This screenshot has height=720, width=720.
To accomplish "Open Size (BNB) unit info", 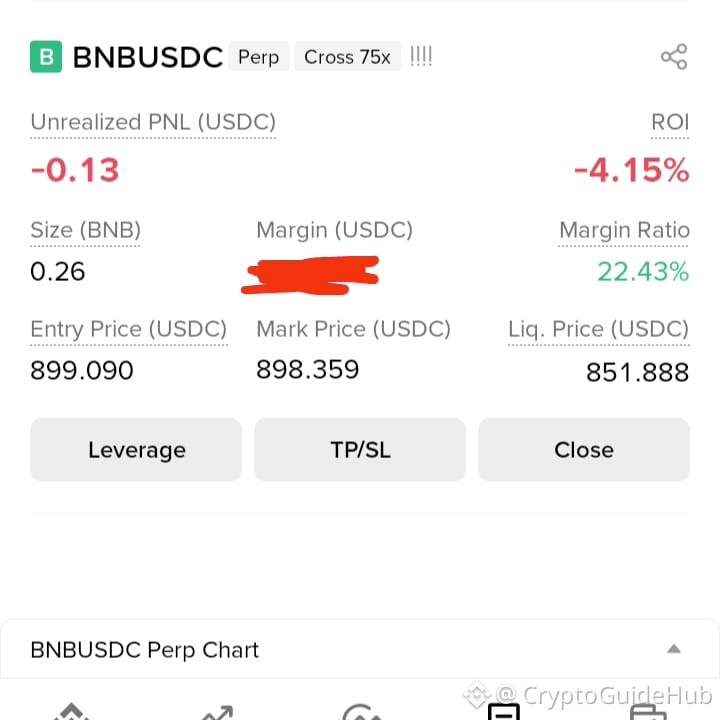I will point(85,231).
